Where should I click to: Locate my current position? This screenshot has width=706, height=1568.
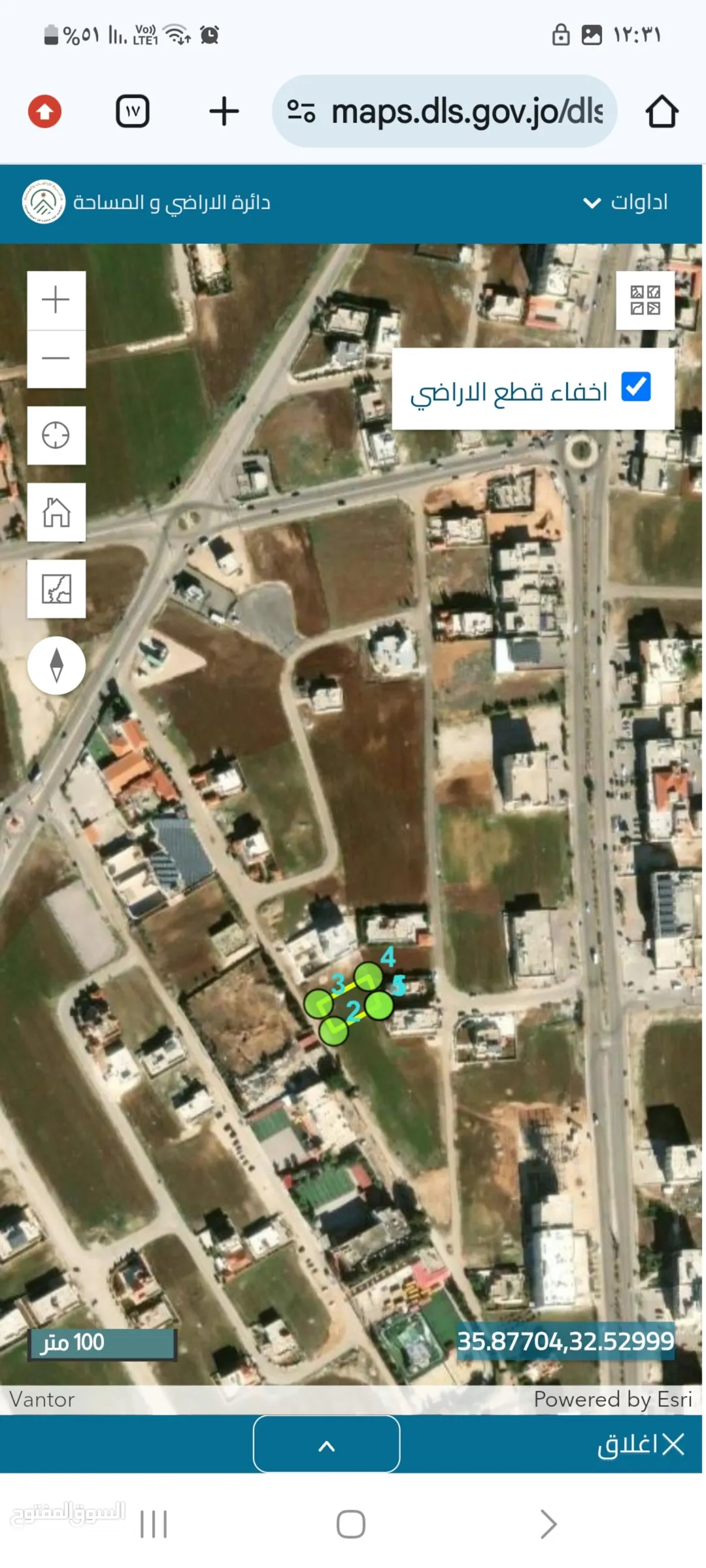pos(56,435)
